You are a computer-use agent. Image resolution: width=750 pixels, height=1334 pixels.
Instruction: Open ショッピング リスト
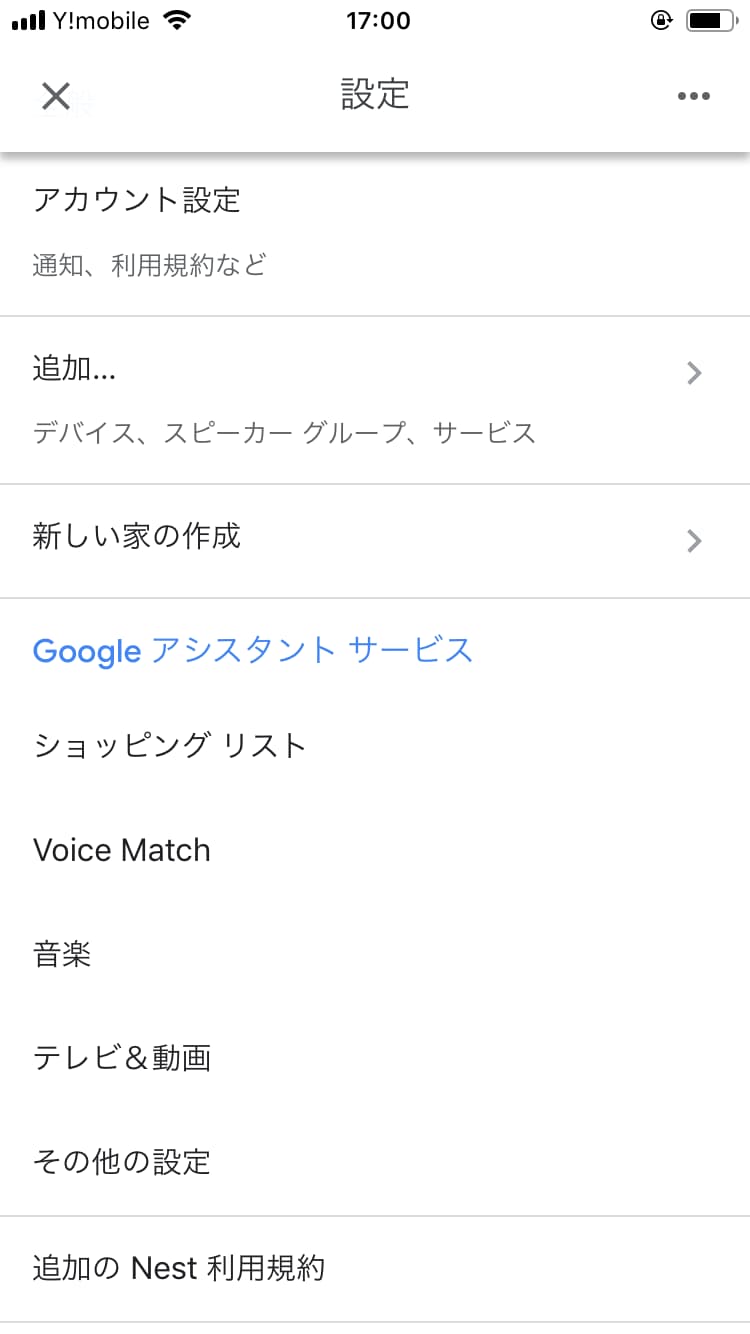(x=375, y=746)
